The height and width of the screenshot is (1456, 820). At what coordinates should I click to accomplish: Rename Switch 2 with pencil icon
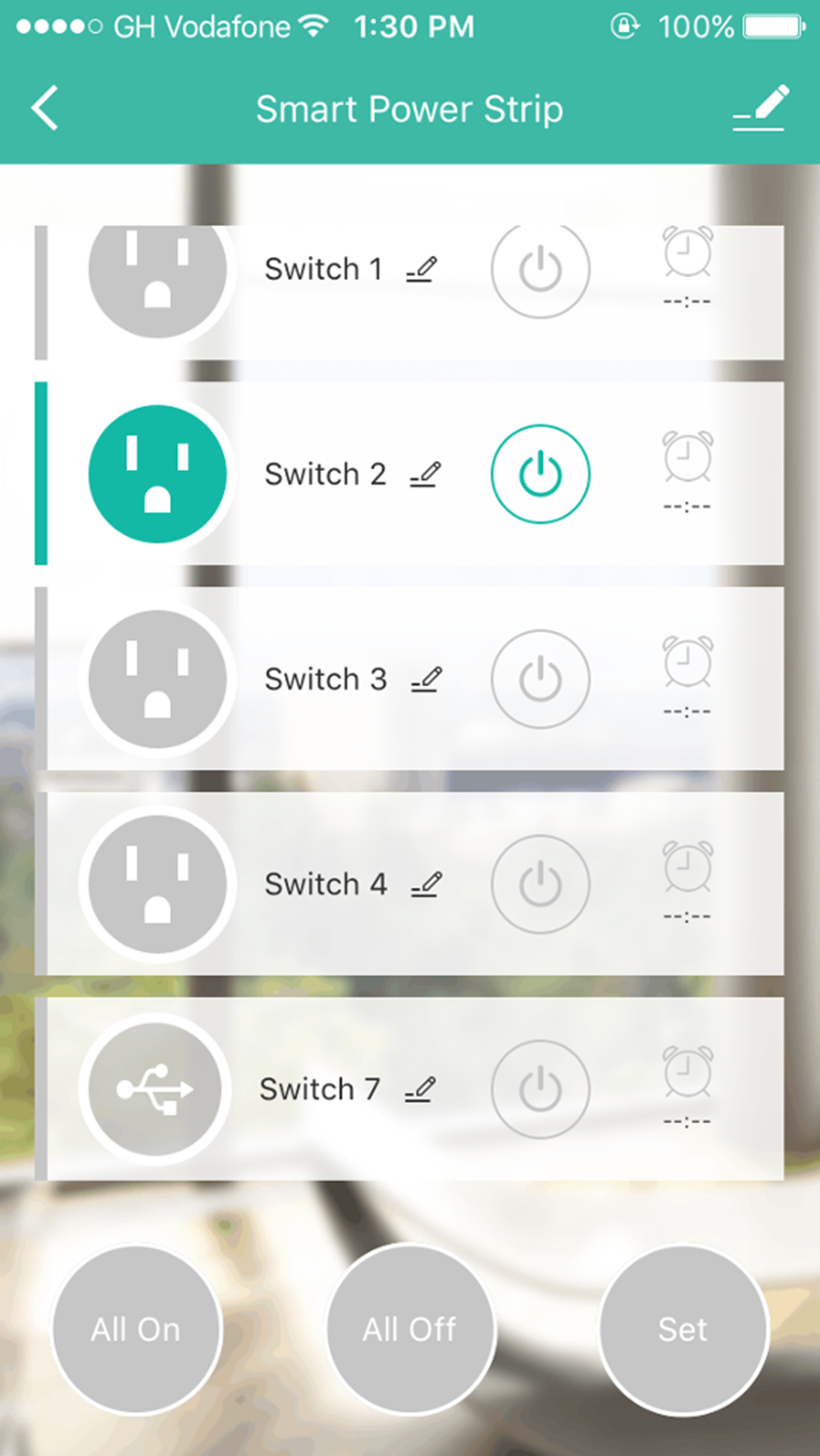click(425, 474)
